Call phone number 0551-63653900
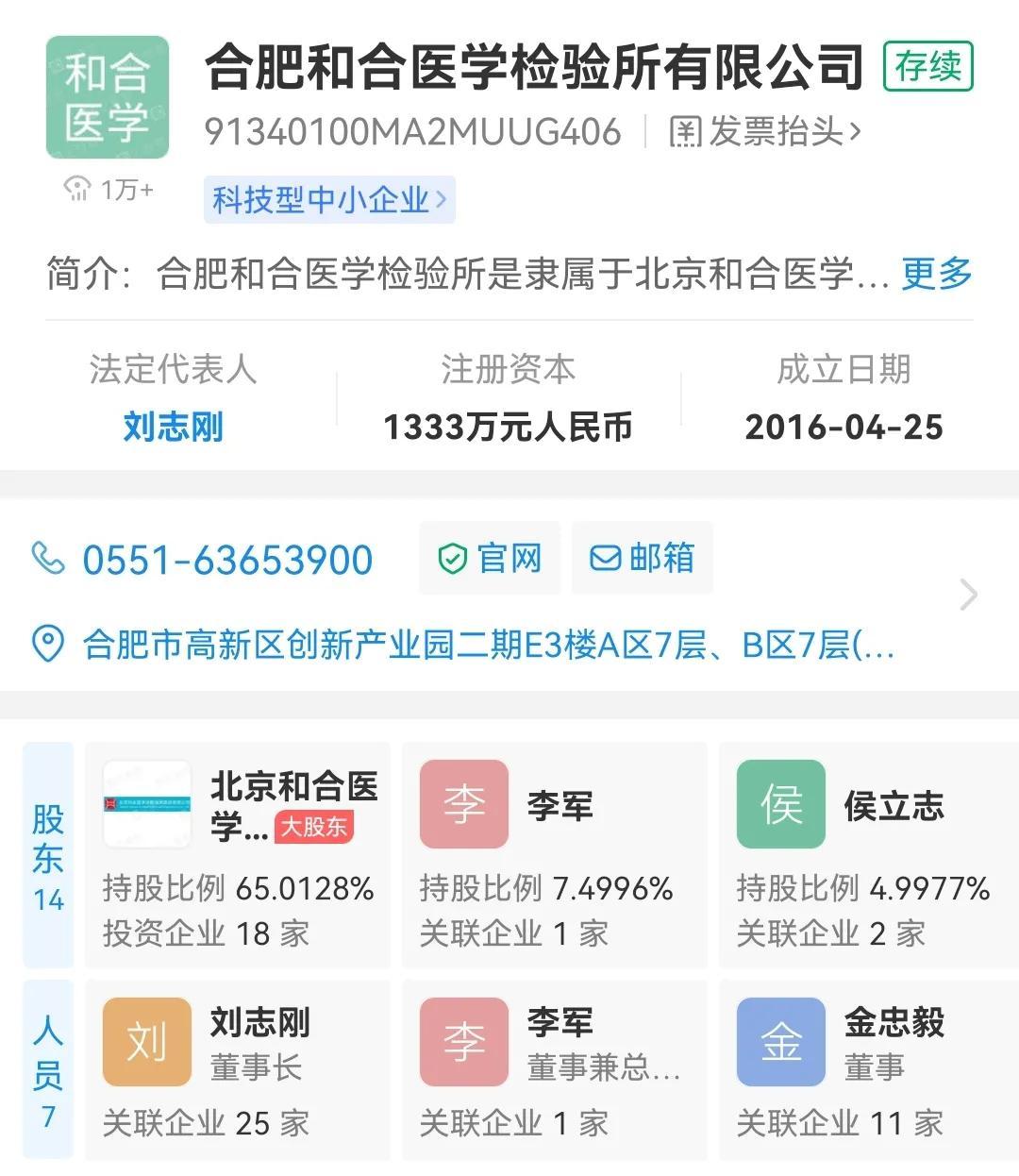The width and height of the screenshot is (1019, 1176). pyautogui.click(x=226, y=560)
